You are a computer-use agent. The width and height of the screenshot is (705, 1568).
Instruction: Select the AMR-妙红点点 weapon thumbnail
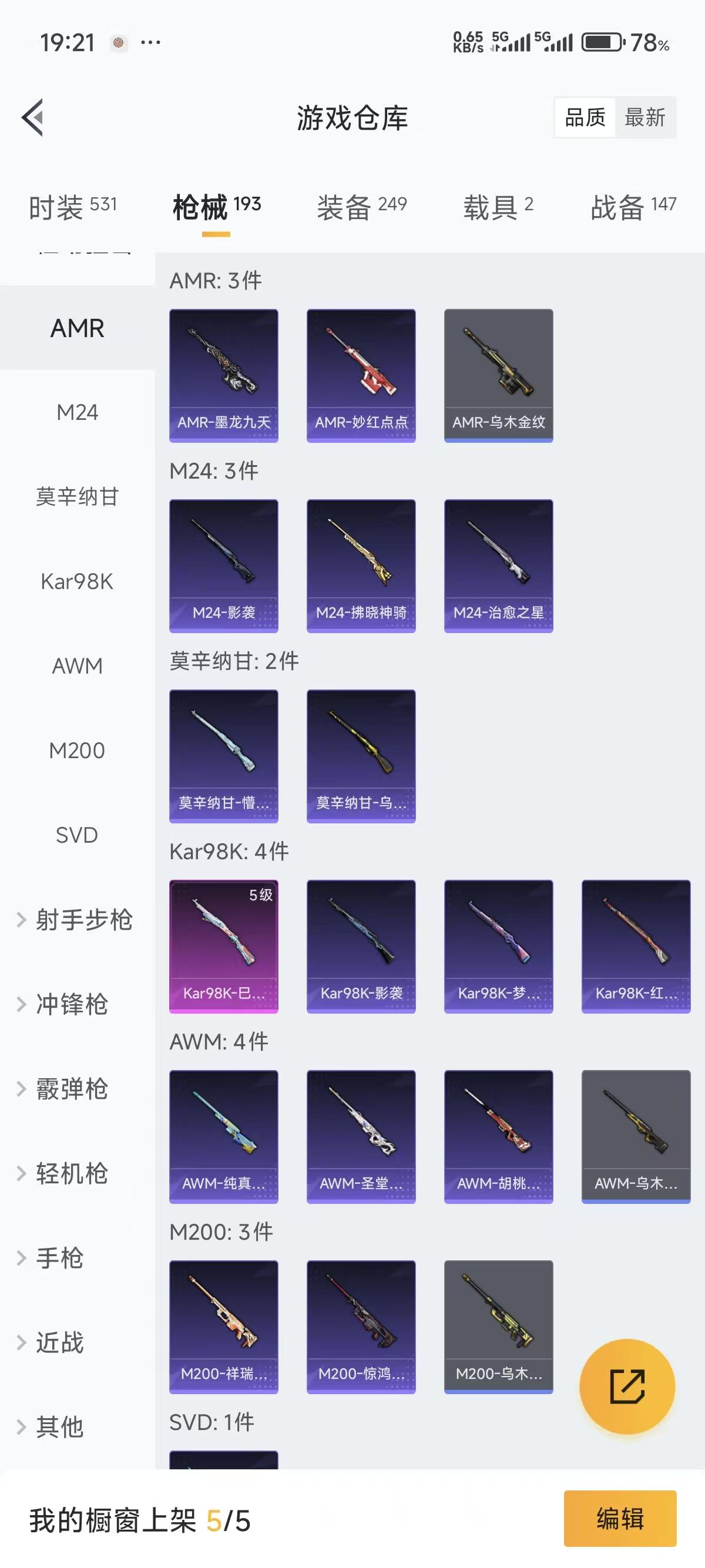point(361,374)
